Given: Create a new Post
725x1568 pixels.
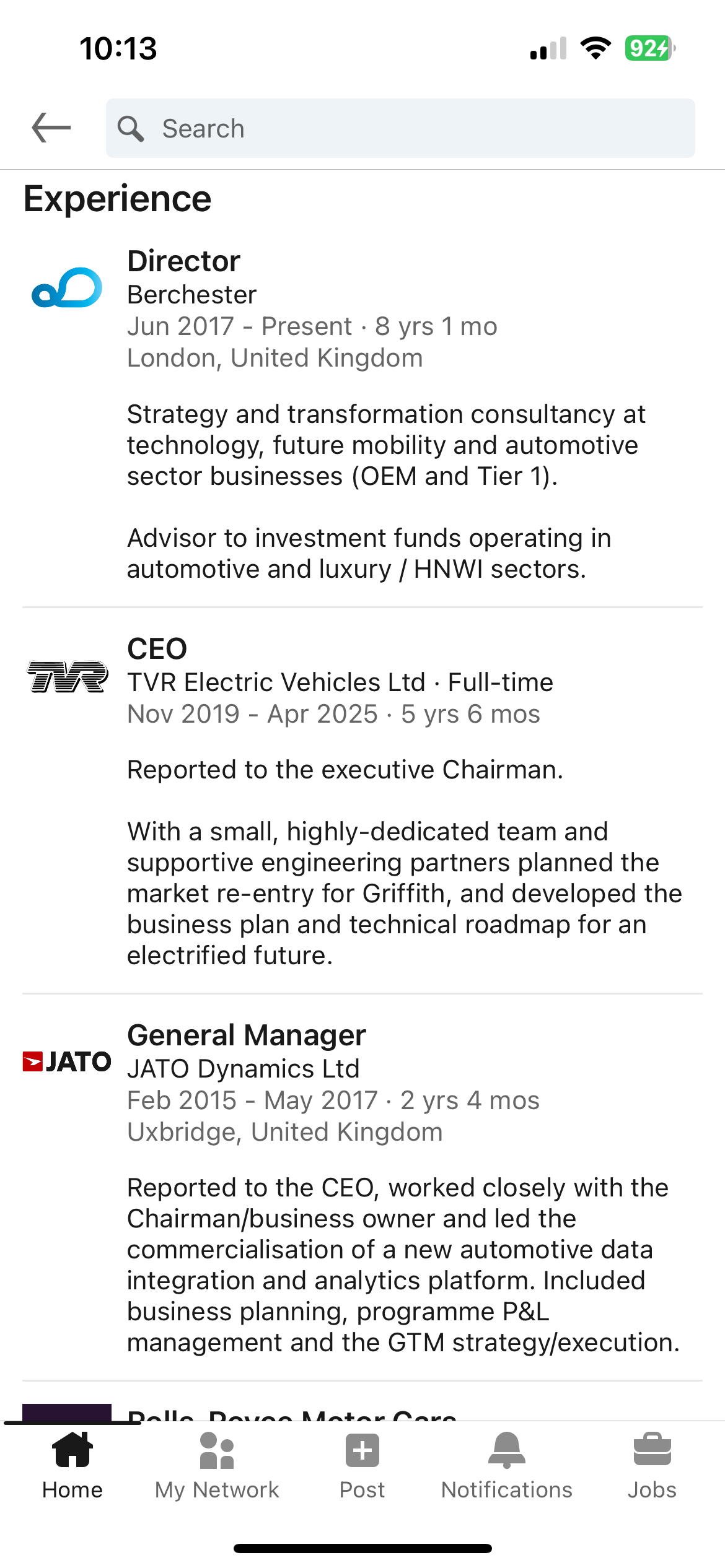Looking at the screenshot, I should [362, 1466].
